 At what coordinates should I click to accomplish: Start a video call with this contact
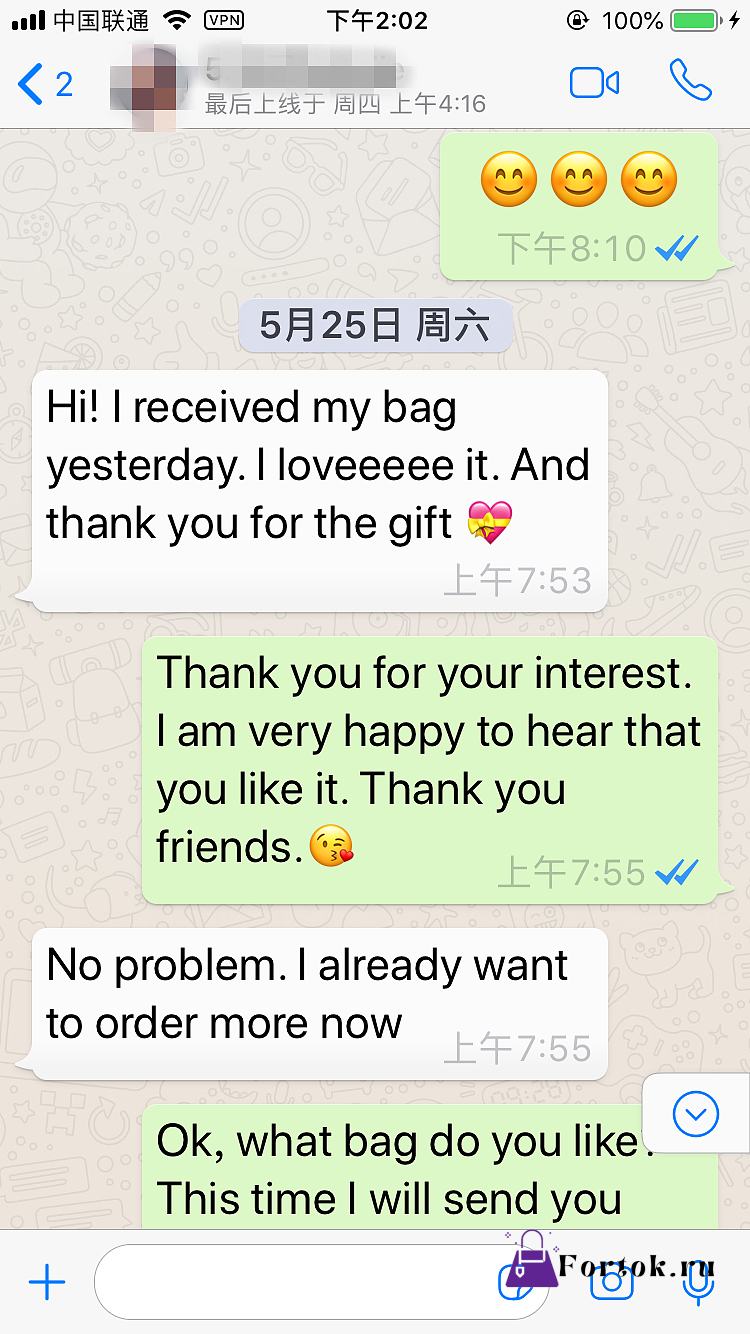pyautogui.click(x=594, y=83)
